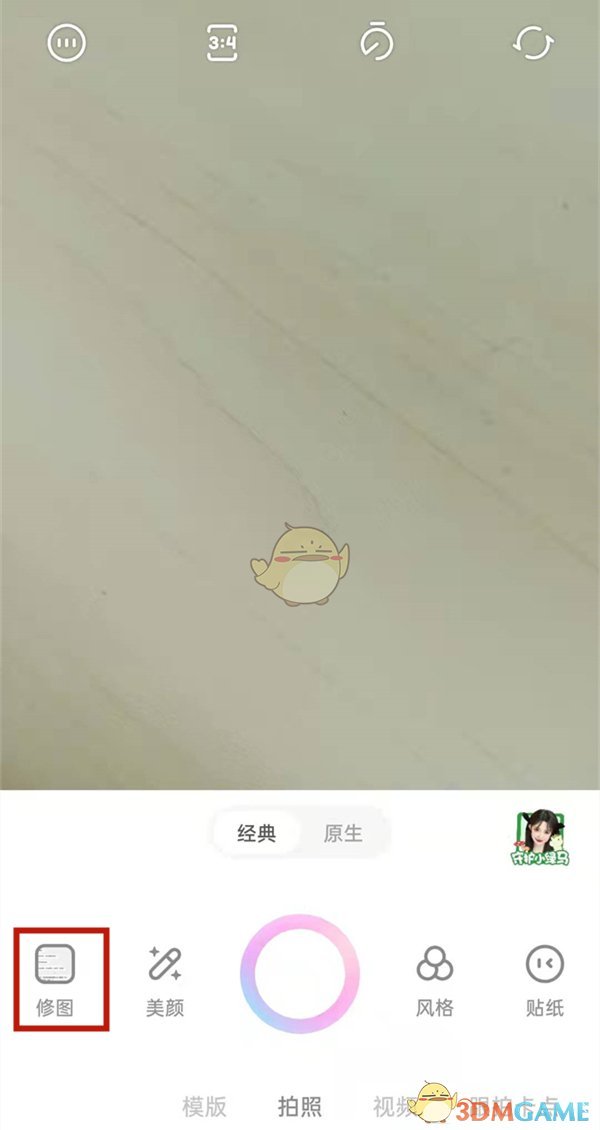Image resolution: width=600 pixels, height=1130 pixels.
Task: Switch to 原生 mode
Action: click(343, 833)
